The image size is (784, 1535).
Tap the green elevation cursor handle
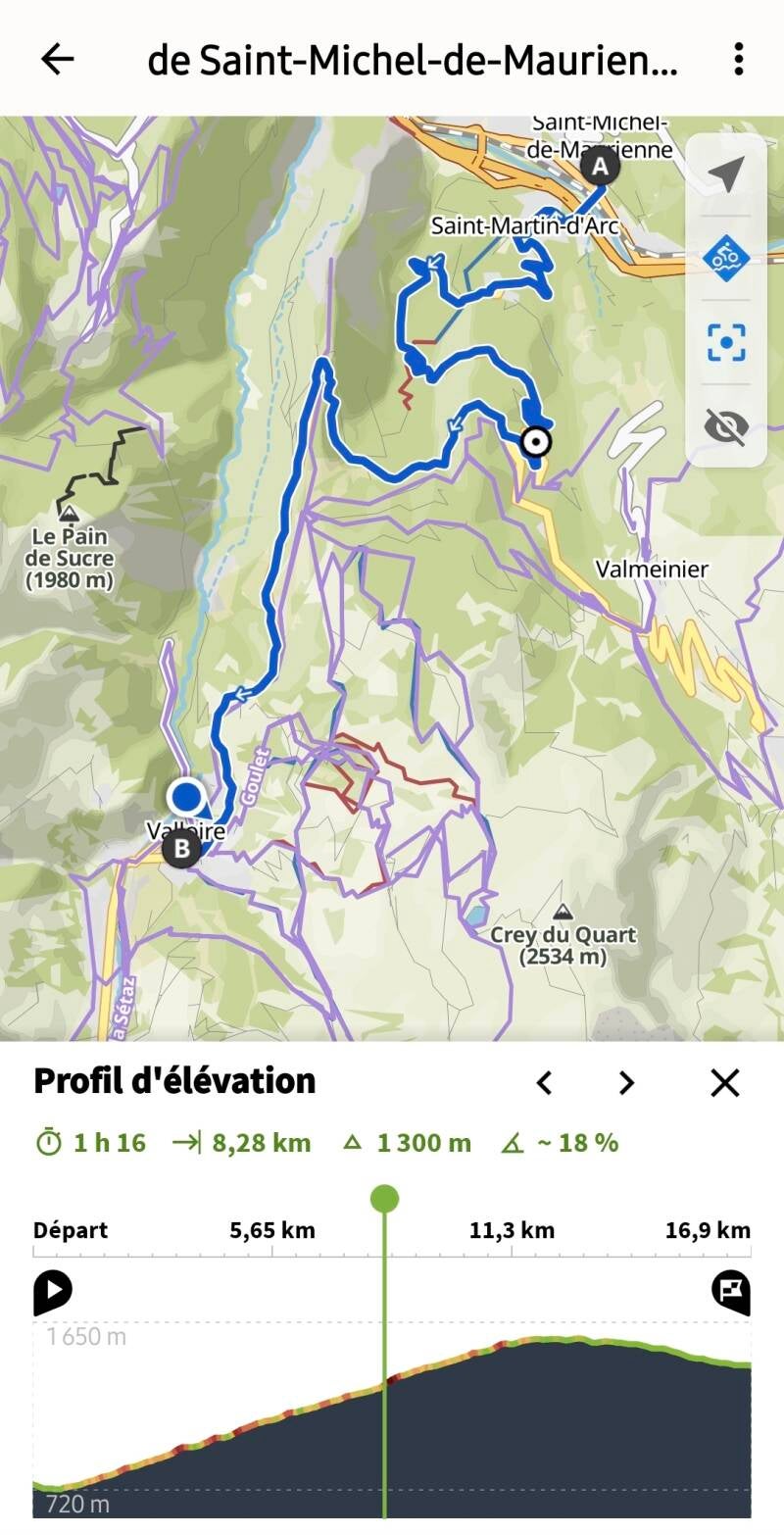tap(384, 1198)
